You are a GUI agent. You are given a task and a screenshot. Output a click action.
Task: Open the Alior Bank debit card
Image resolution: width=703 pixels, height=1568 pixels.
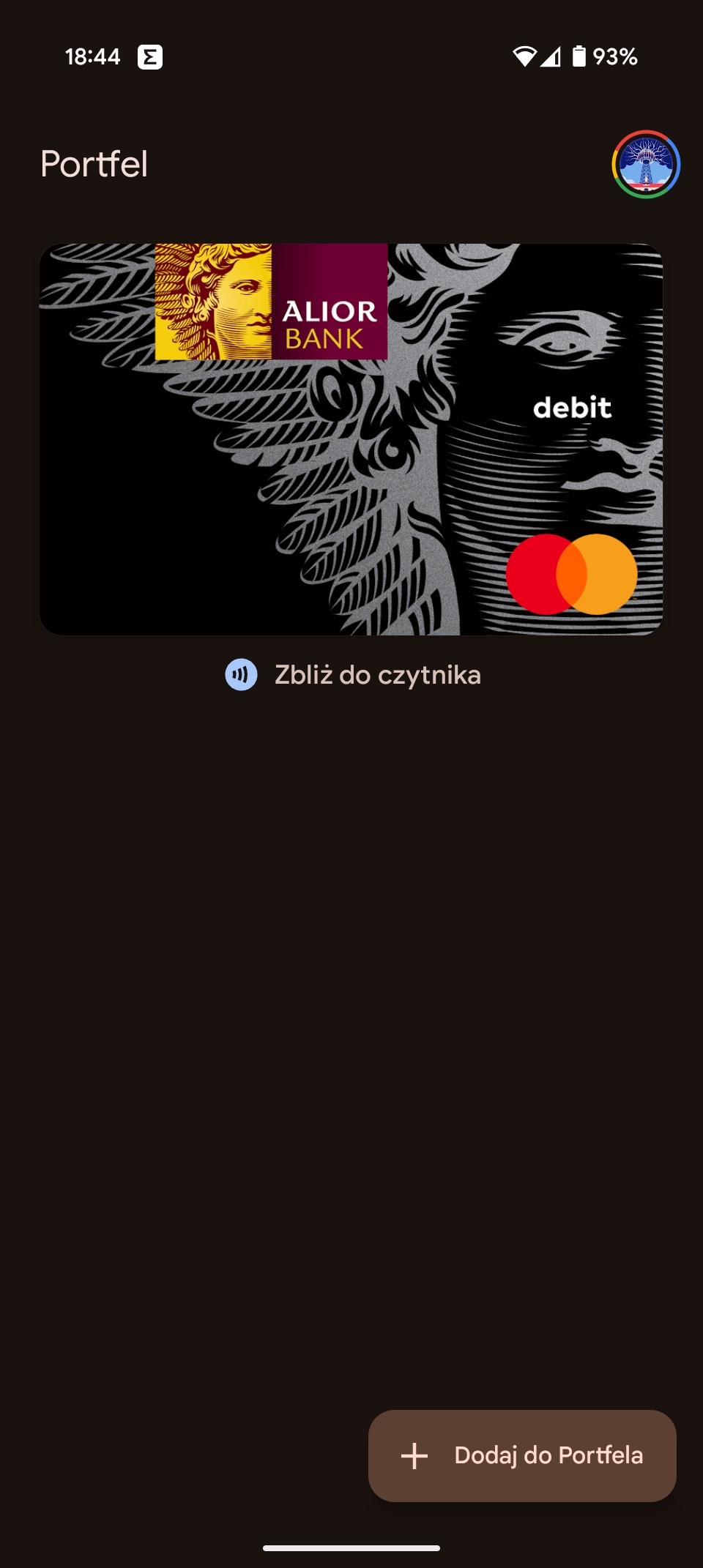pos(351,439)
